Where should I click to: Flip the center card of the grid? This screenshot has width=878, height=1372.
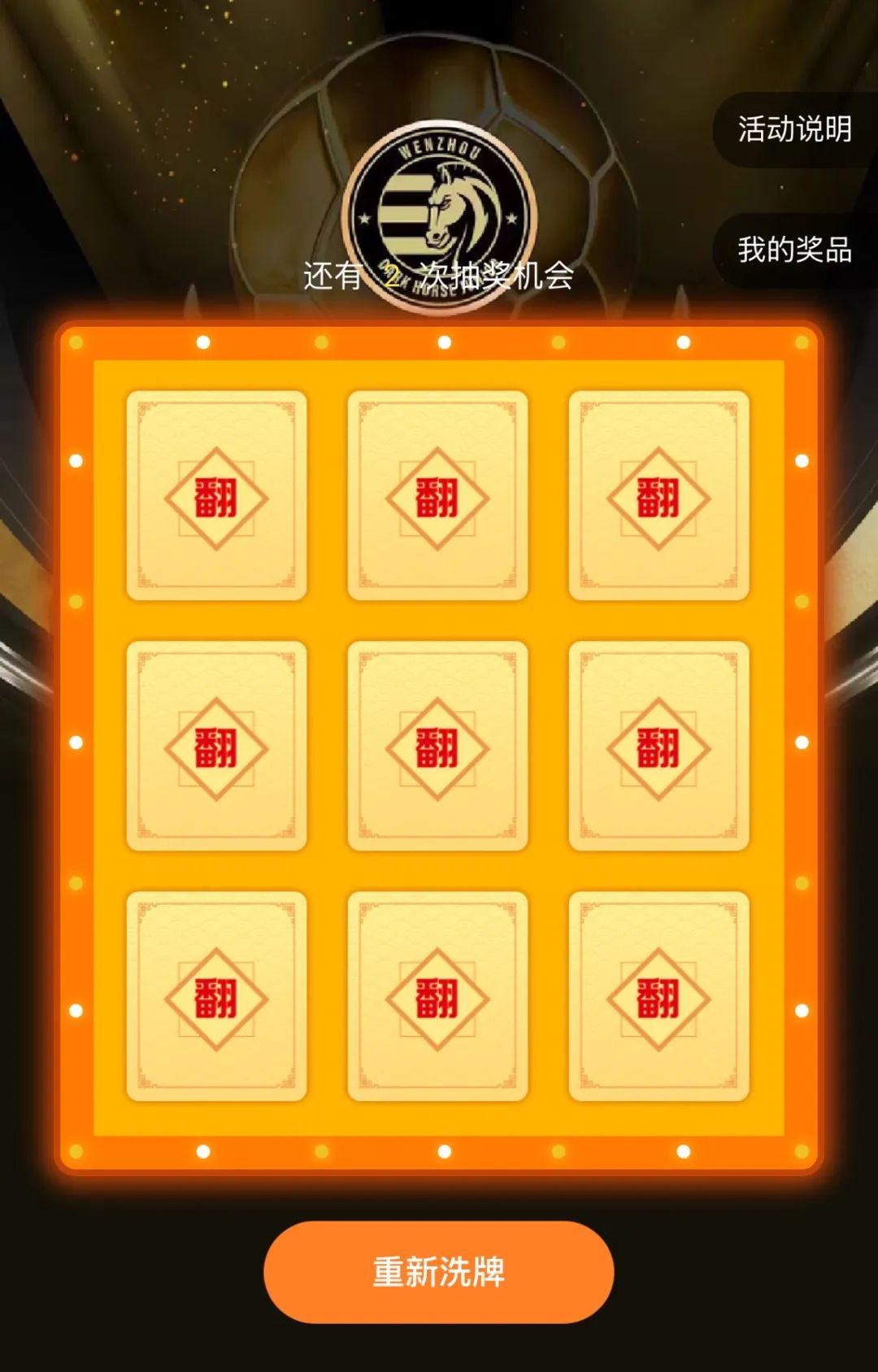[437, 747]
